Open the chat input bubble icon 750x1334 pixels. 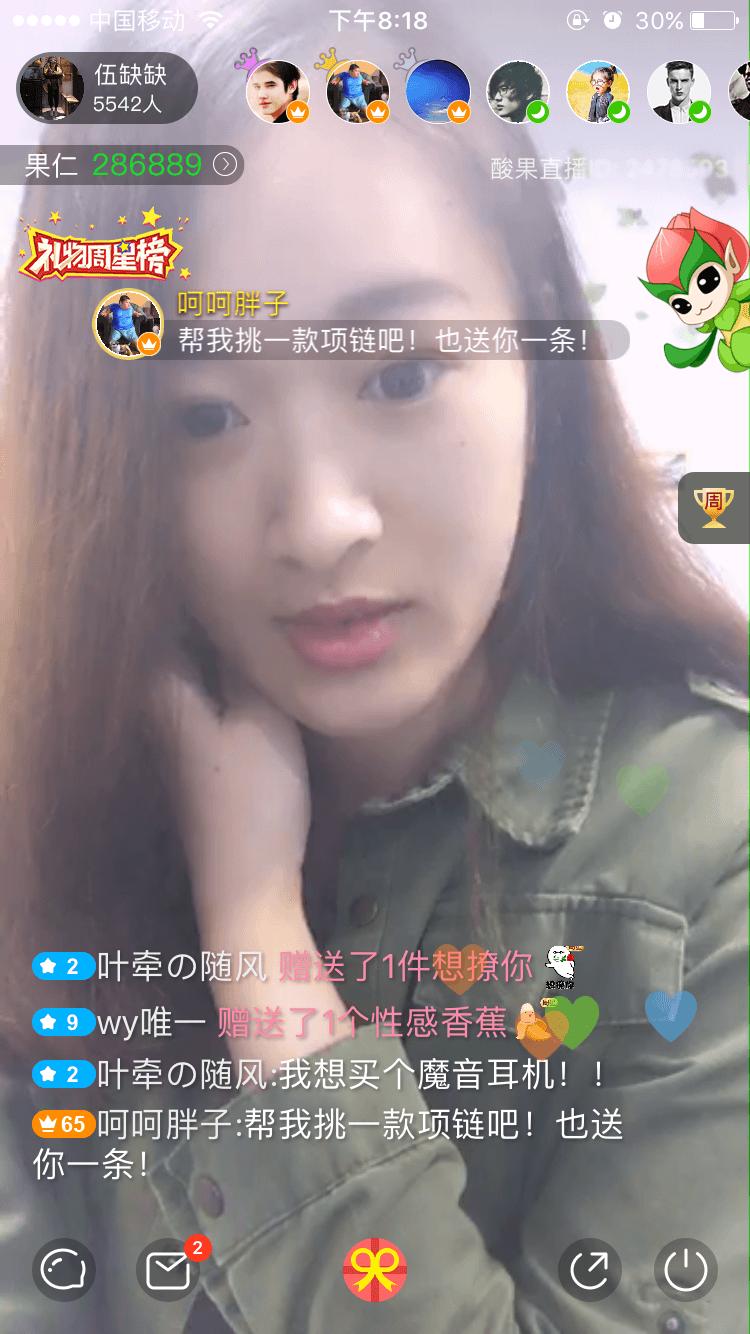click(62, 1270)
